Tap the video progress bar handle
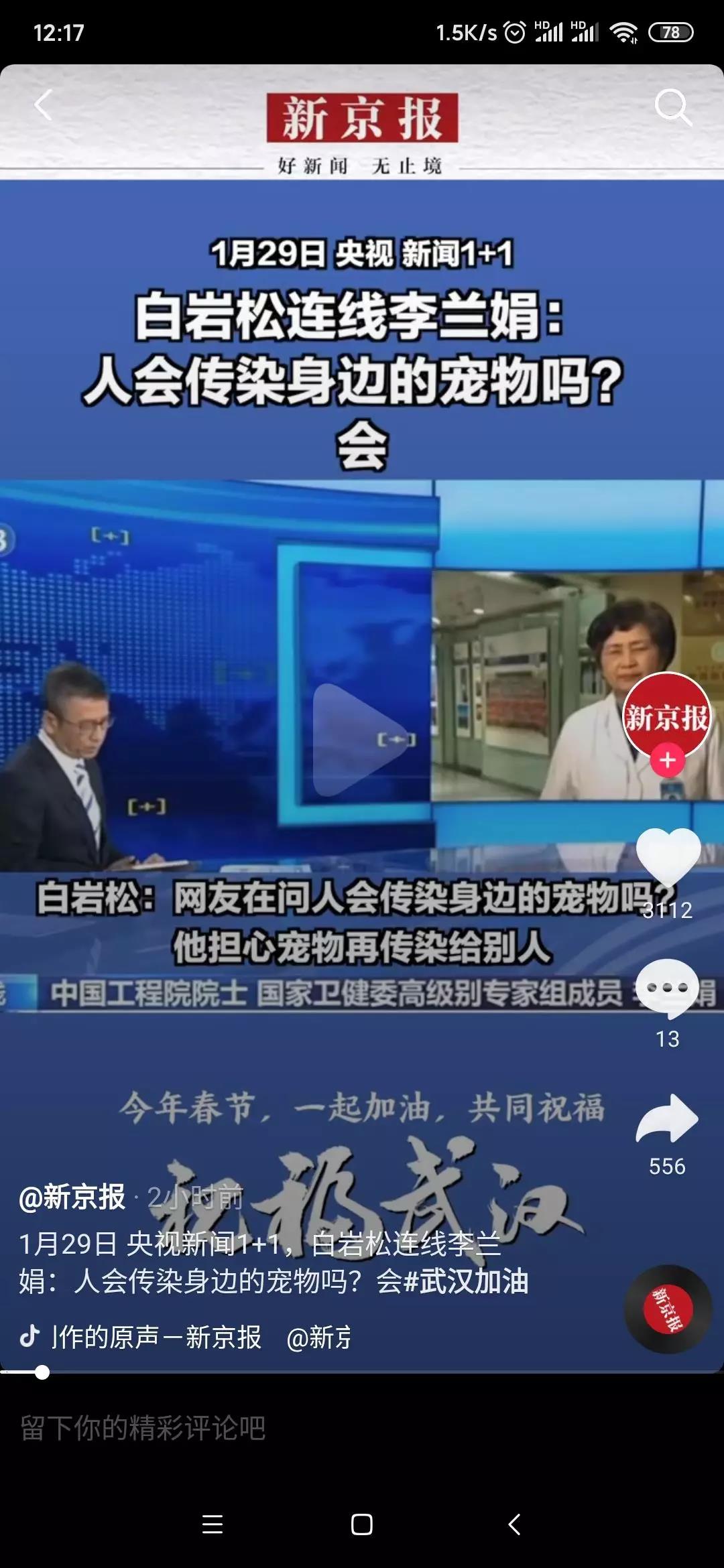The width and height of the screenshot is (724, 1568). [42, 1372]
